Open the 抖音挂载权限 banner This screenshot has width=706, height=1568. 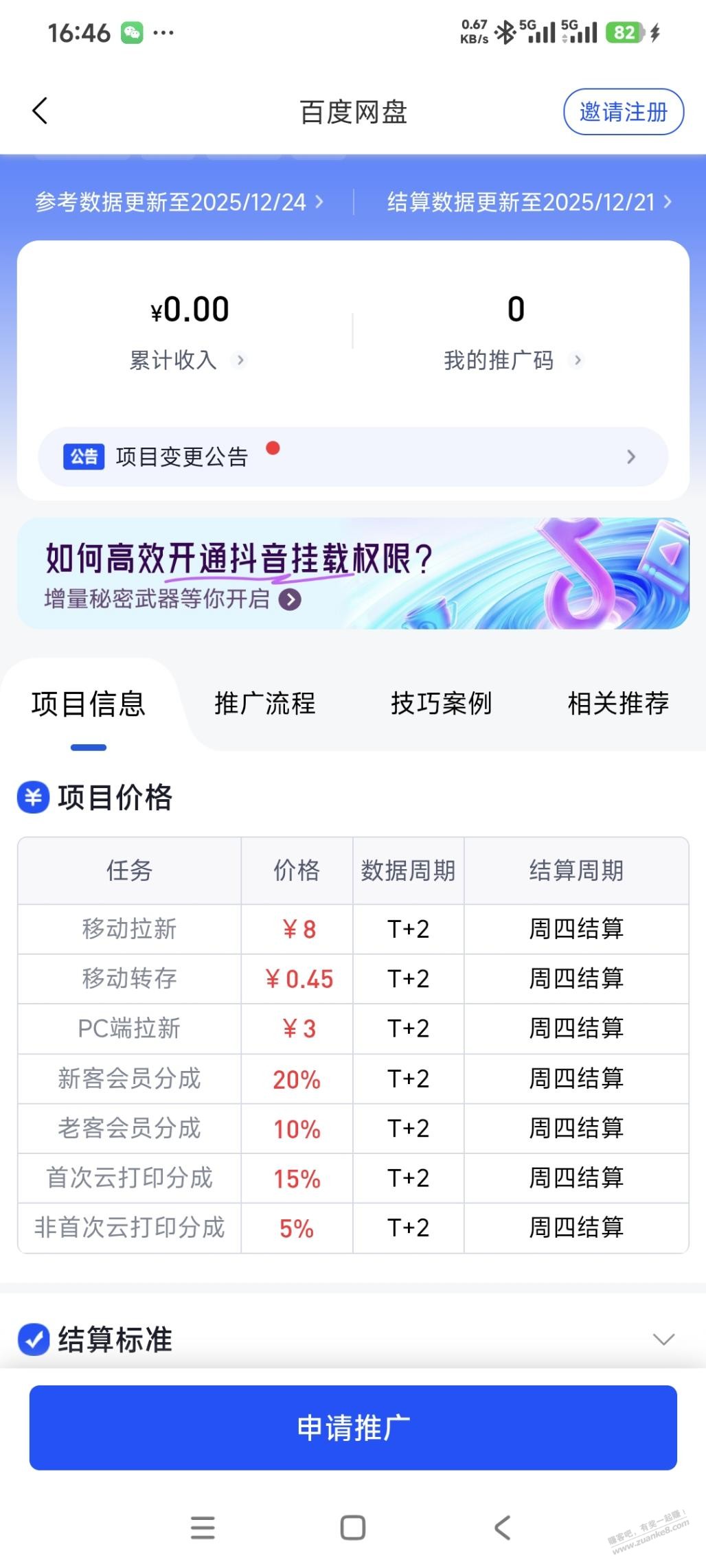(x=352, y=574)
